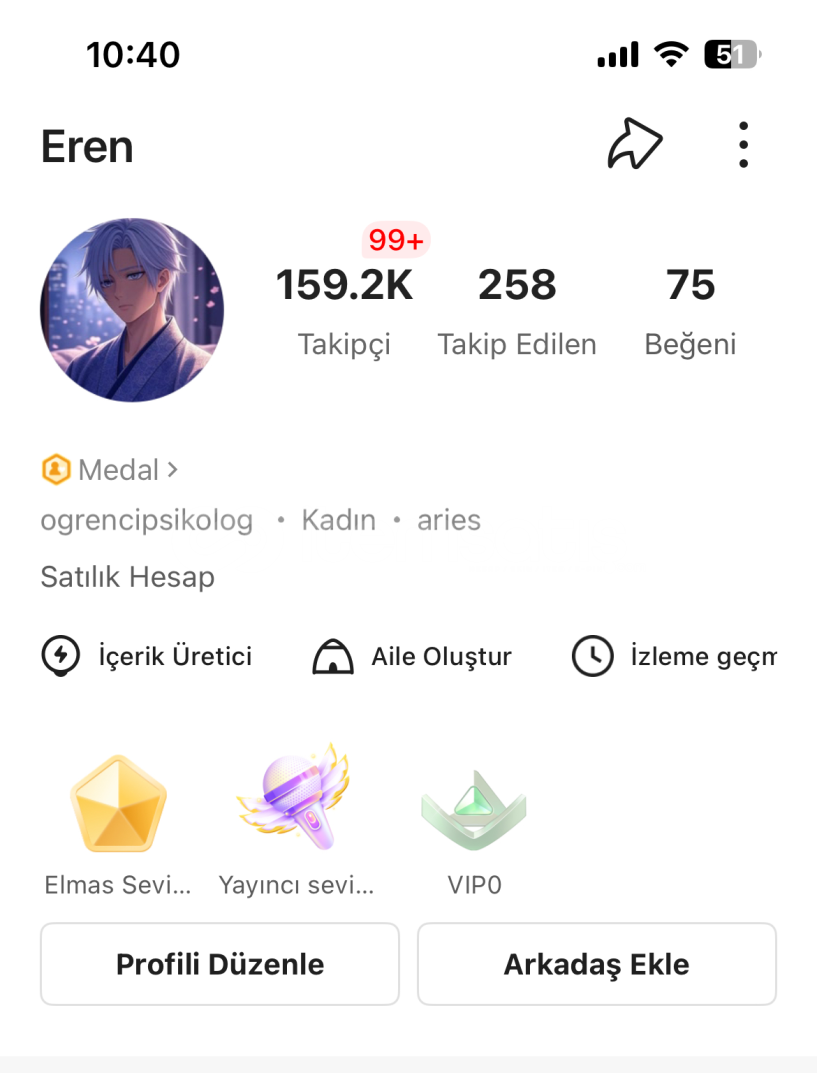
Task: Tap the Profili Düzenle button
Action: 220,964
